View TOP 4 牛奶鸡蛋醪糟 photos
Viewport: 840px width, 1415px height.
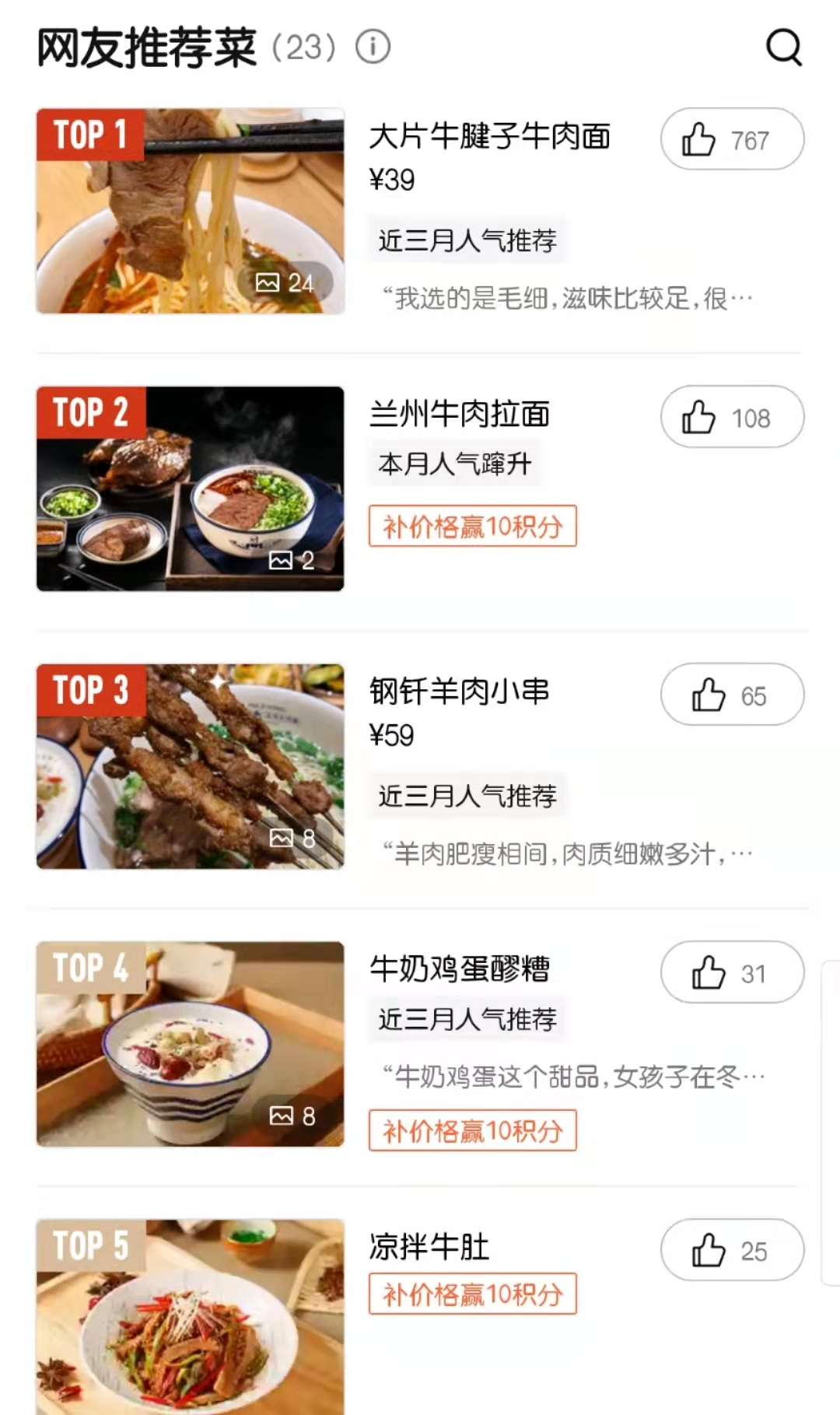(191, 1044)
